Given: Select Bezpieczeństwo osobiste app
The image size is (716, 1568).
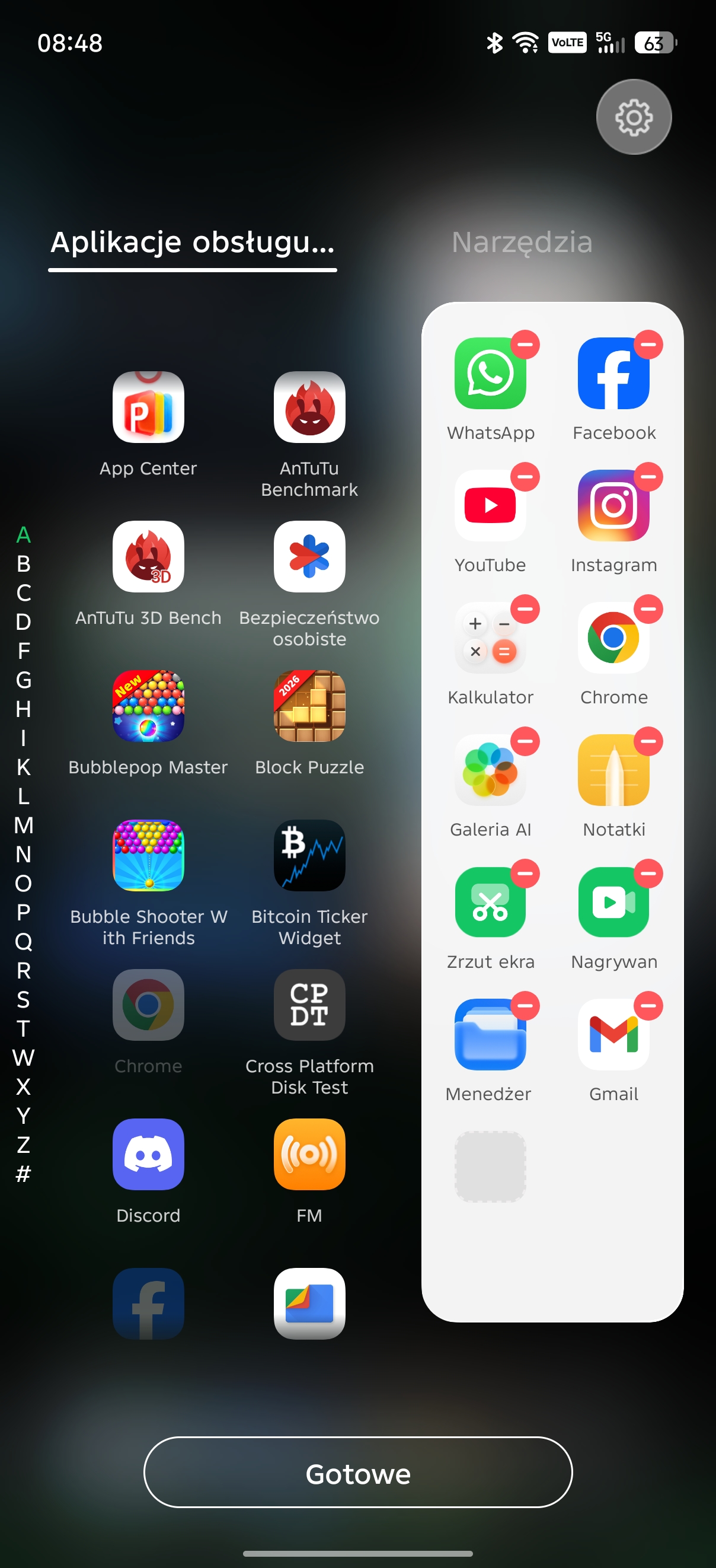Looking at the screenshot, I should tap(309, 556).
